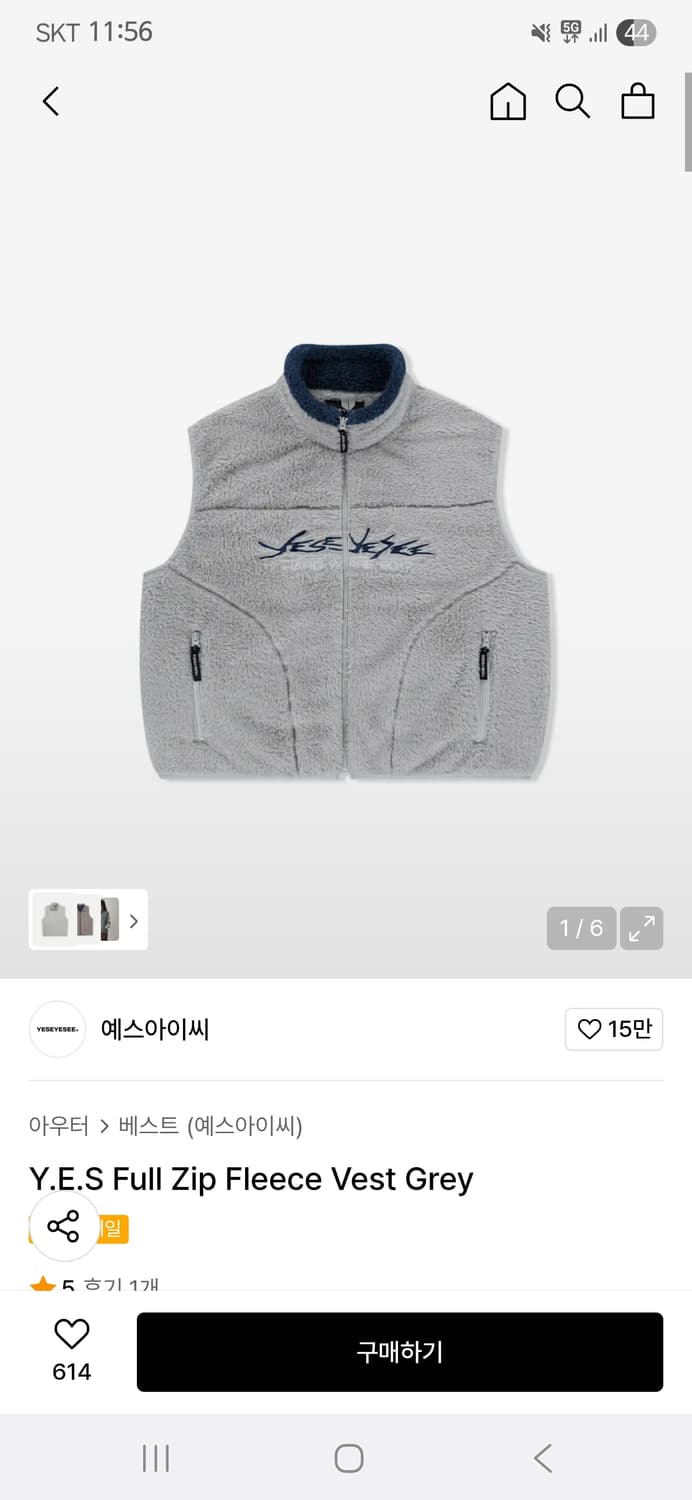
Task: Open the 베스트 (예스아이씨) category link
Action: 210,1126
